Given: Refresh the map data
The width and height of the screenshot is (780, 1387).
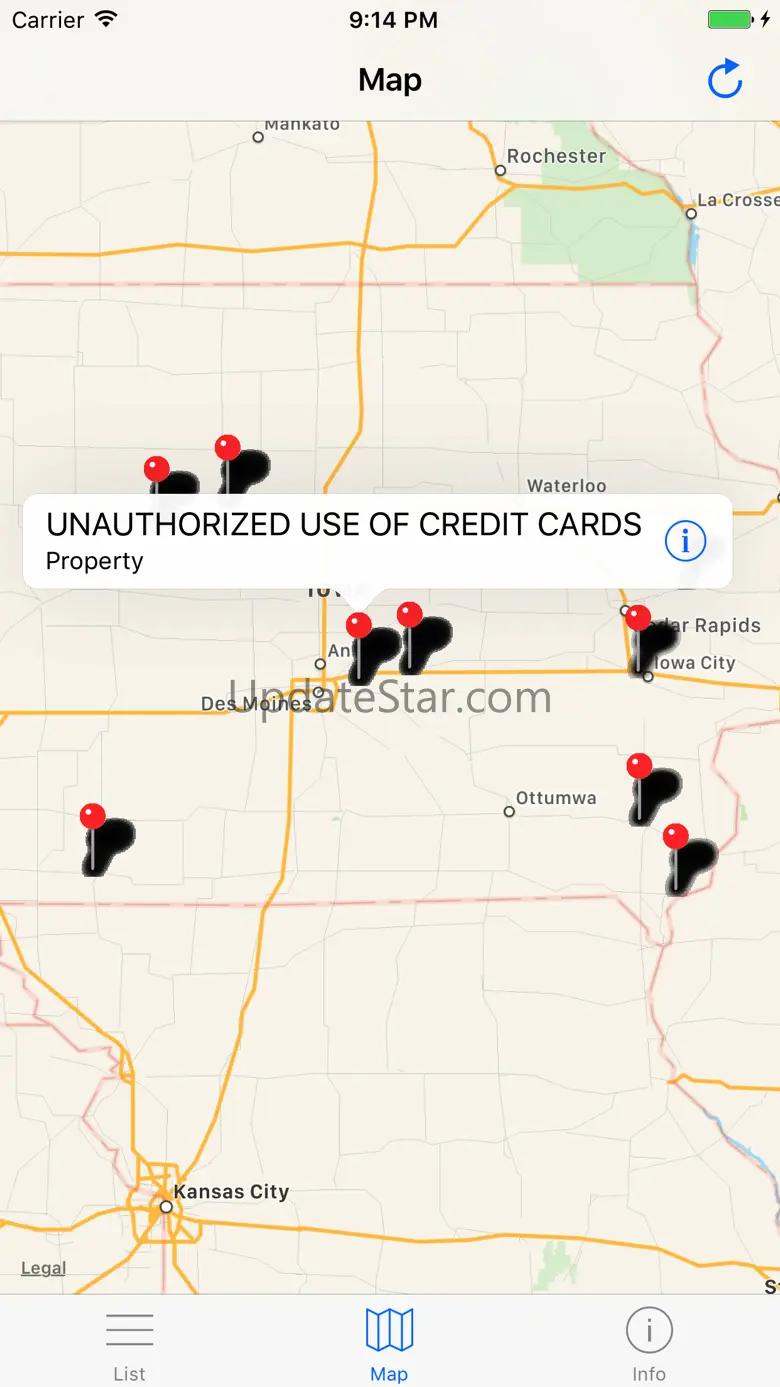Looking at the screenshot, I should coord(725,80).
